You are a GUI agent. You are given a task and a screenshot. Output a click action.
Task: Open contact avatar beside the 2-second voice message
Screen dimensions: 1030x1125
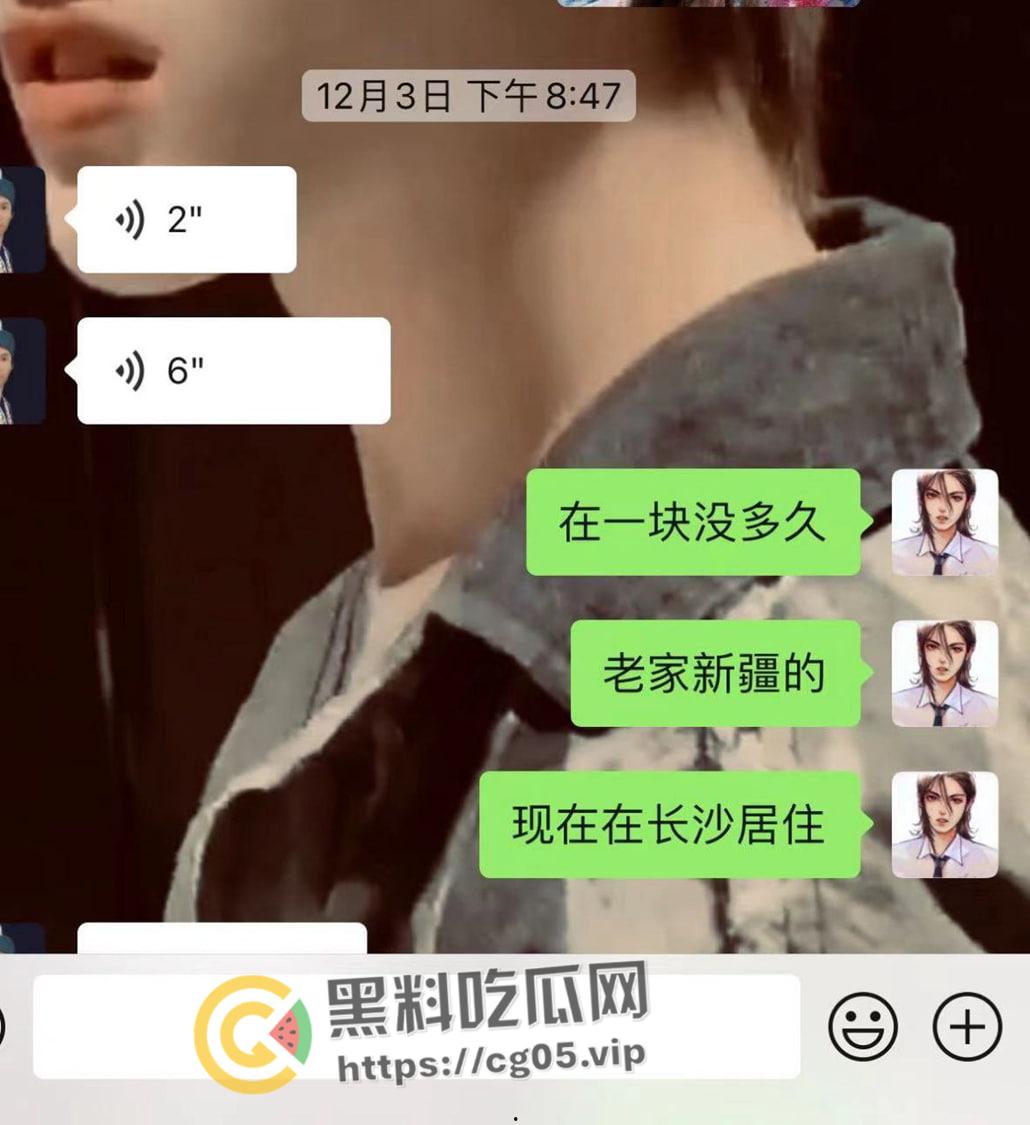click(x=22, y=220)
